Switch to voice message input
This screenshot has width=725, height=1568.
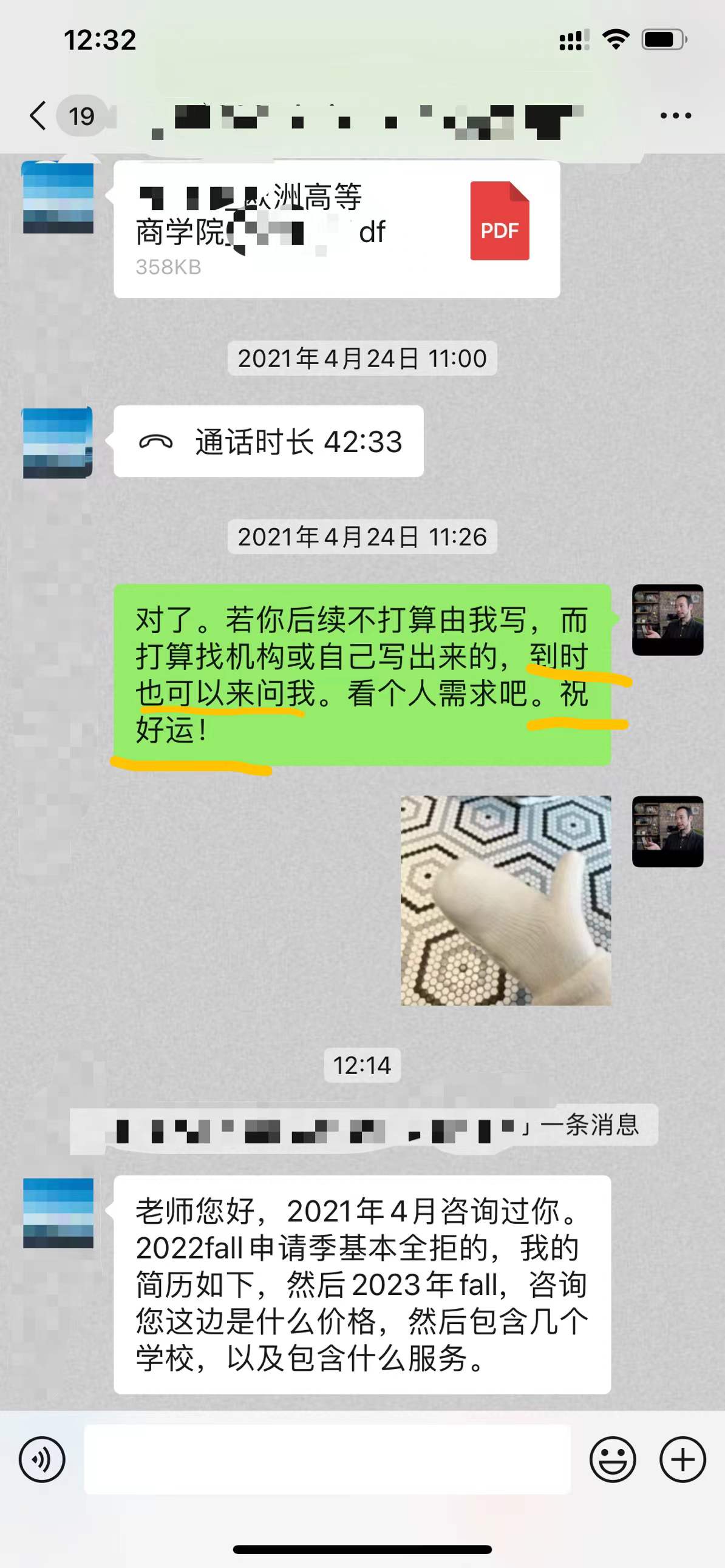click(41, 1459)
